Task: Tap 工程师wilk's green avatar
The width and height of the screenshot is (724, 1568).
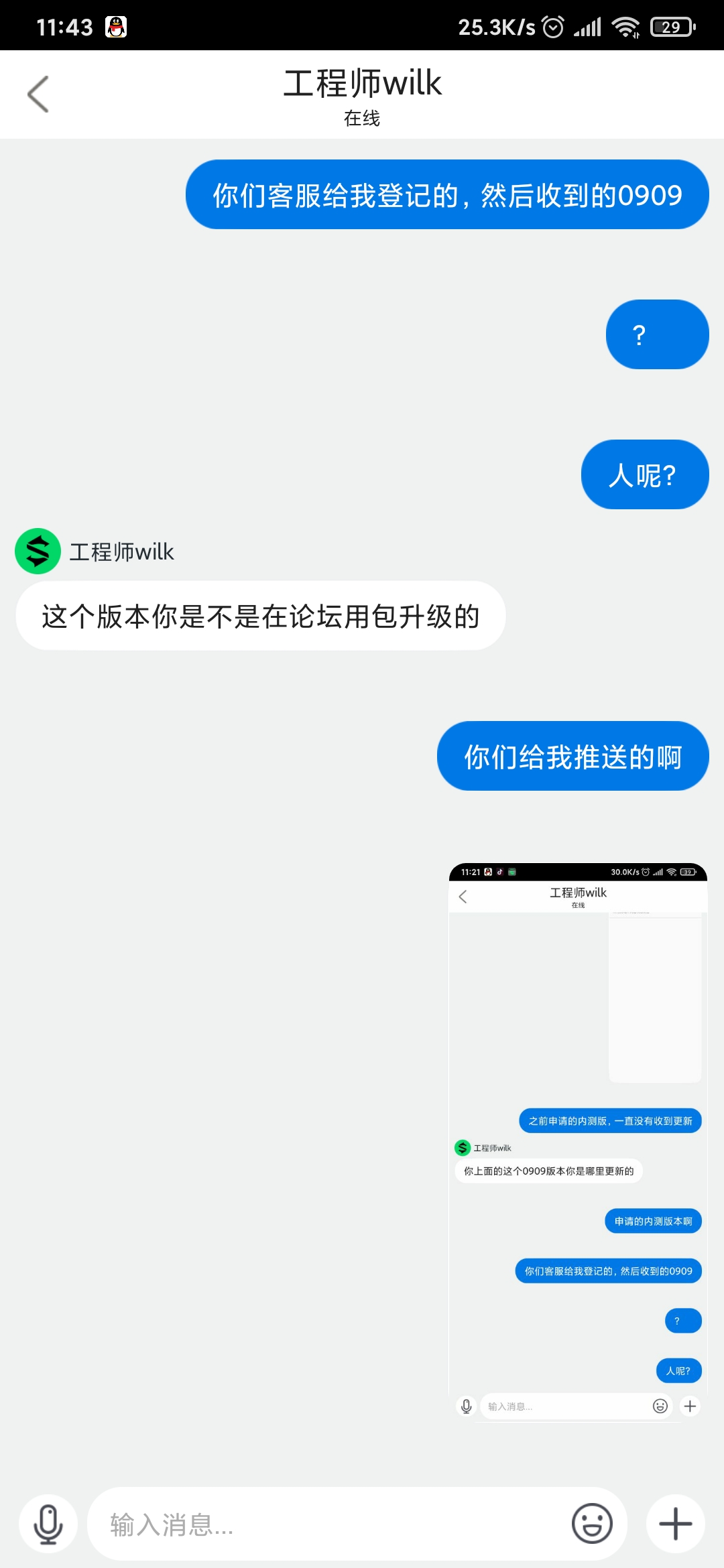Action: [38, 551]
